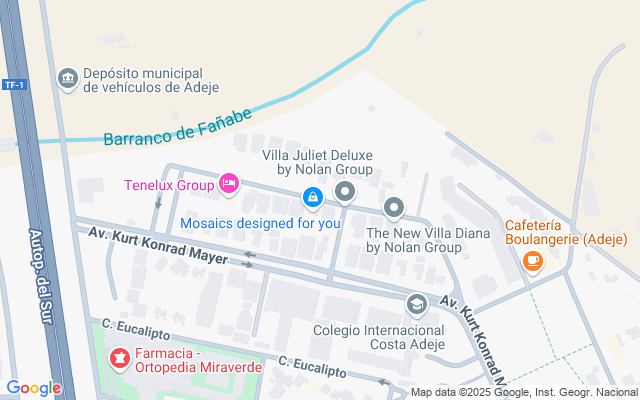Image resolution: width=640 pixels, height=400 pixels.
Task: Open the Cafetería Boulangerie (Adeje) marker
Action: pyautogui.click(x=533, y=262)
